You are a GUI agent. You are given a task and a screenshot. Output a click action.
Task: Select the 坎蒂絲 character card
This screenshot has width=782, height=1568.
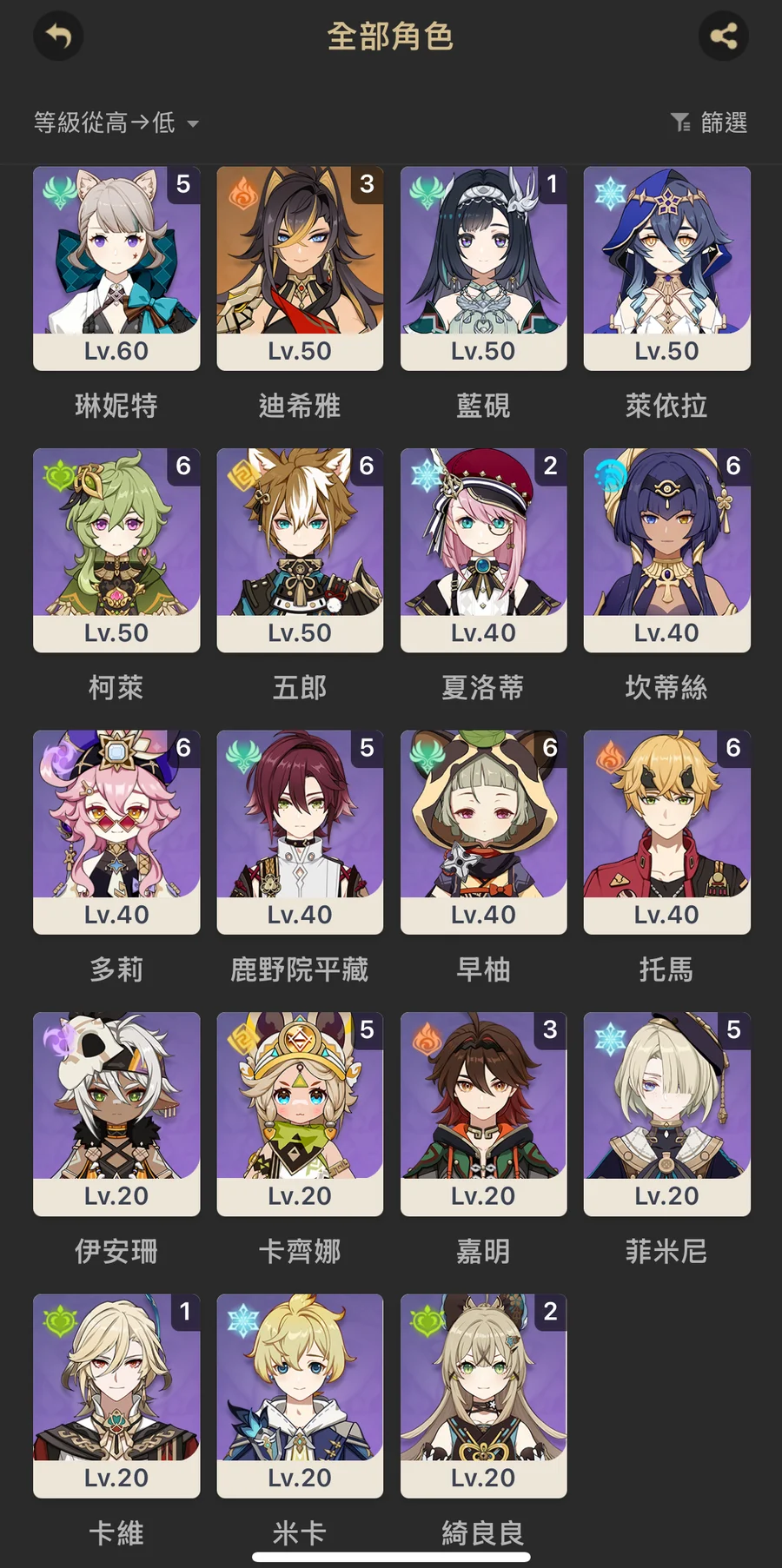[666, 550]
